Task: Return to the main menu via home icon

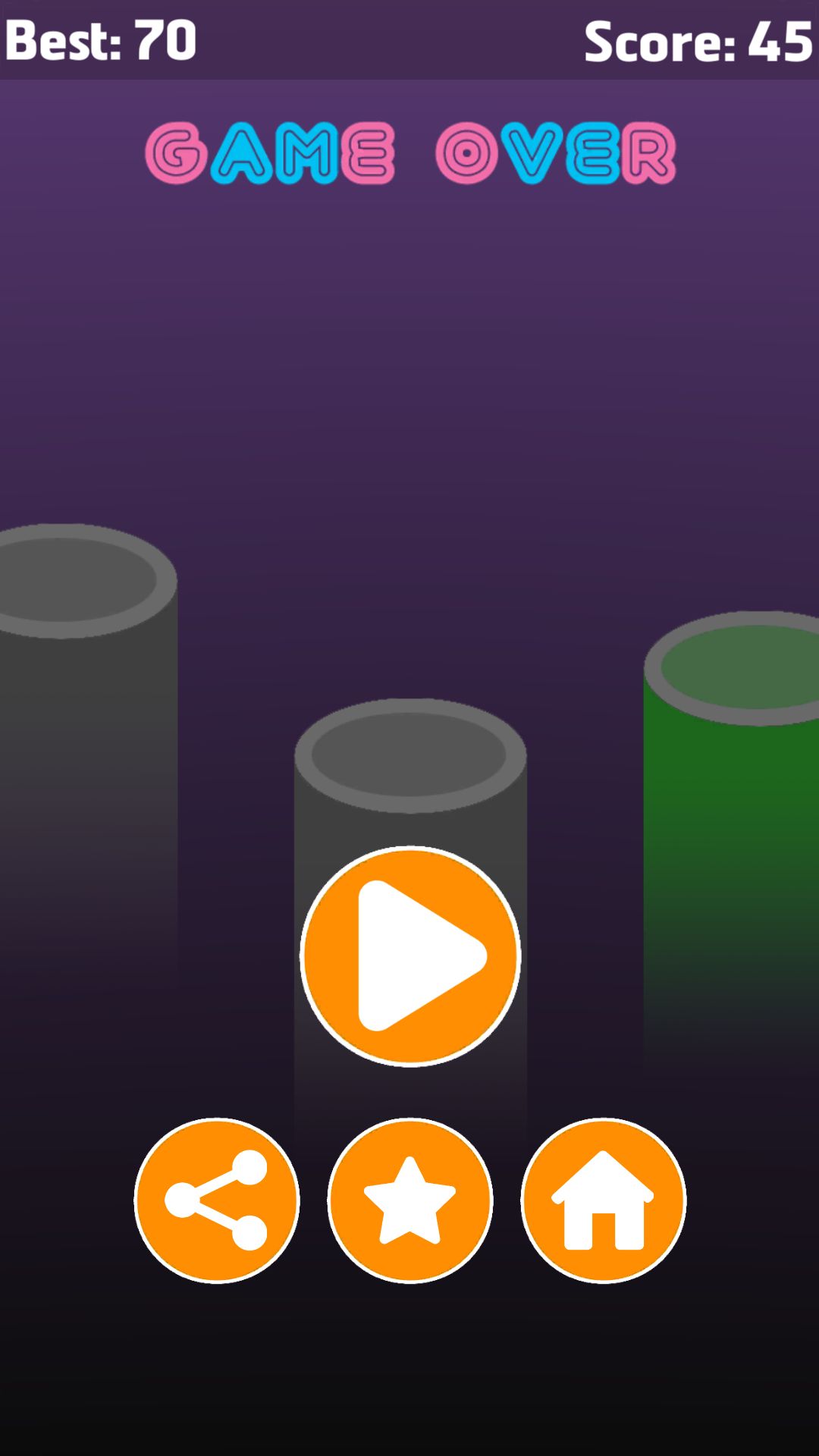Action: click(604, 1200)
